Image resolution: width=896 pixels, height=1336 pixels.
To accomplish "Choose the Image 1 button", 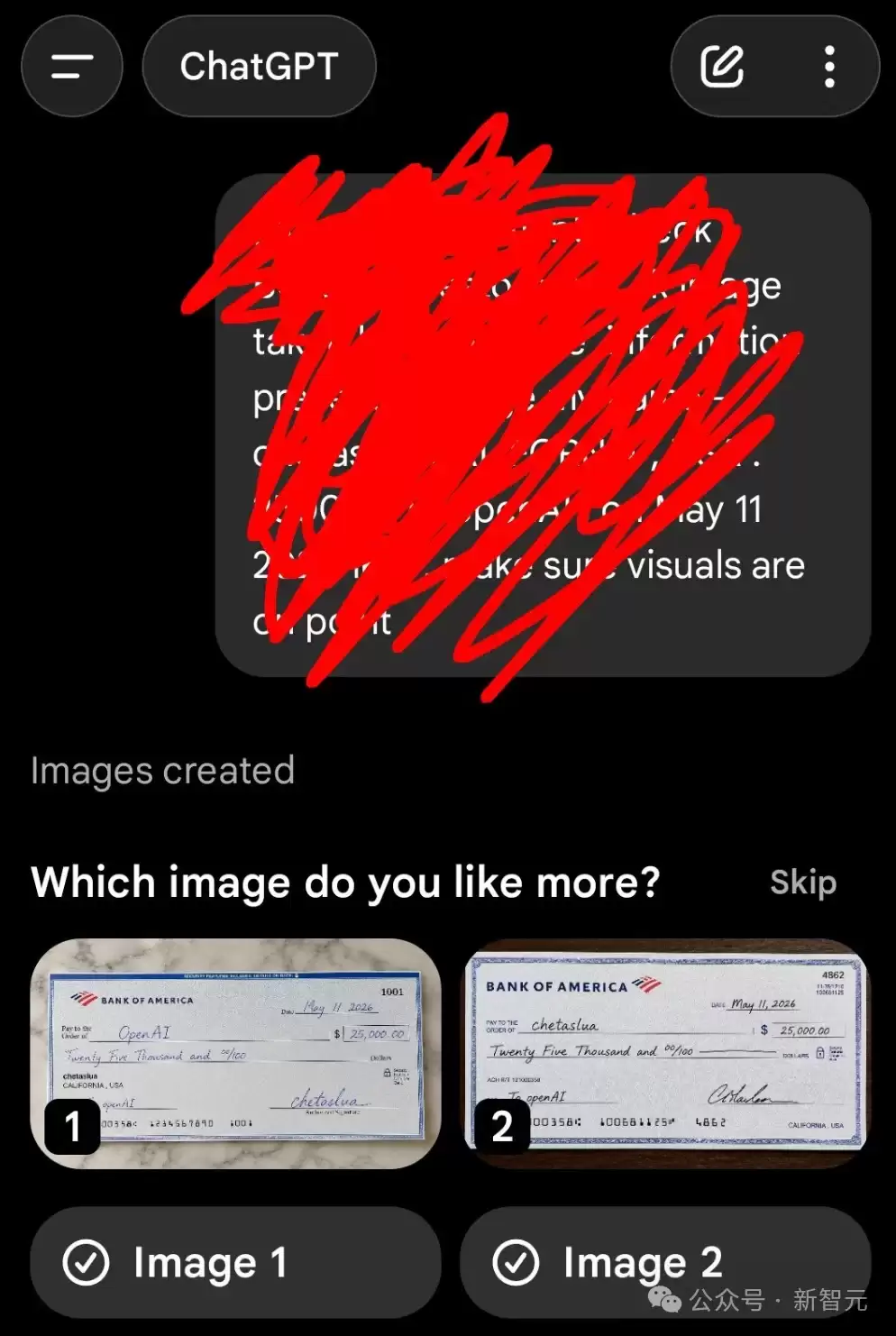I will pos(235,1263).
